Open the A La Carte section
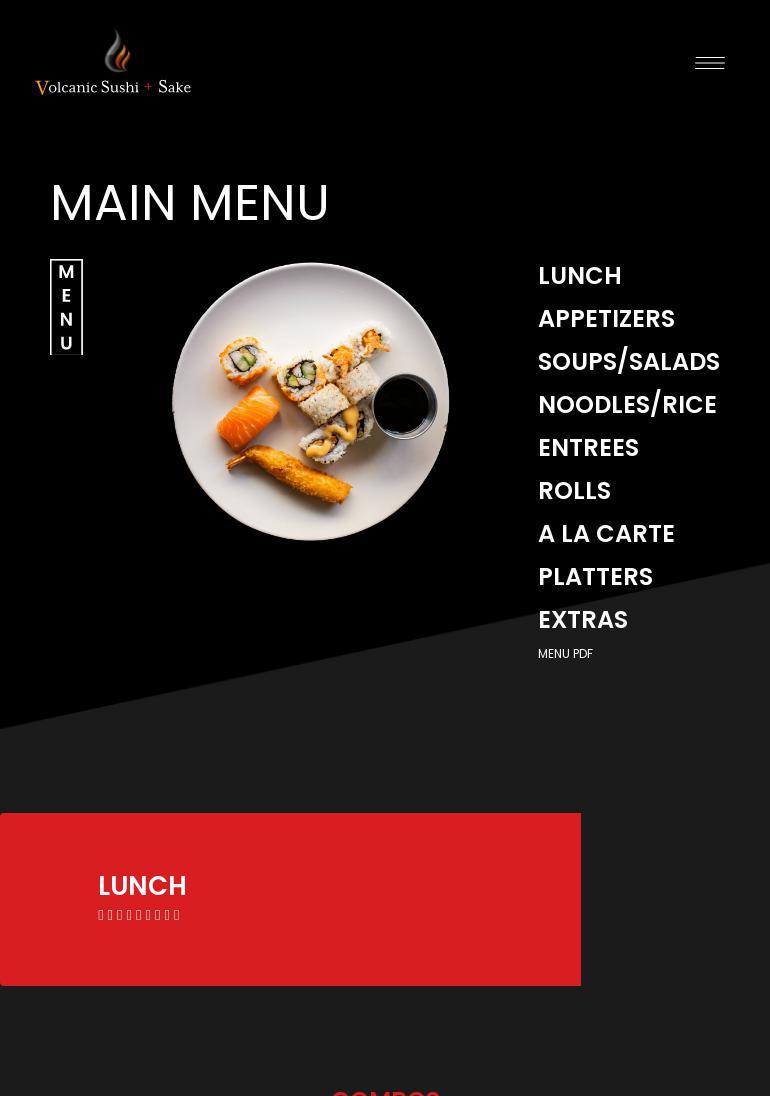Image resolution: width=770 pixels, height=1096 pixels. (x=606, y=534)
